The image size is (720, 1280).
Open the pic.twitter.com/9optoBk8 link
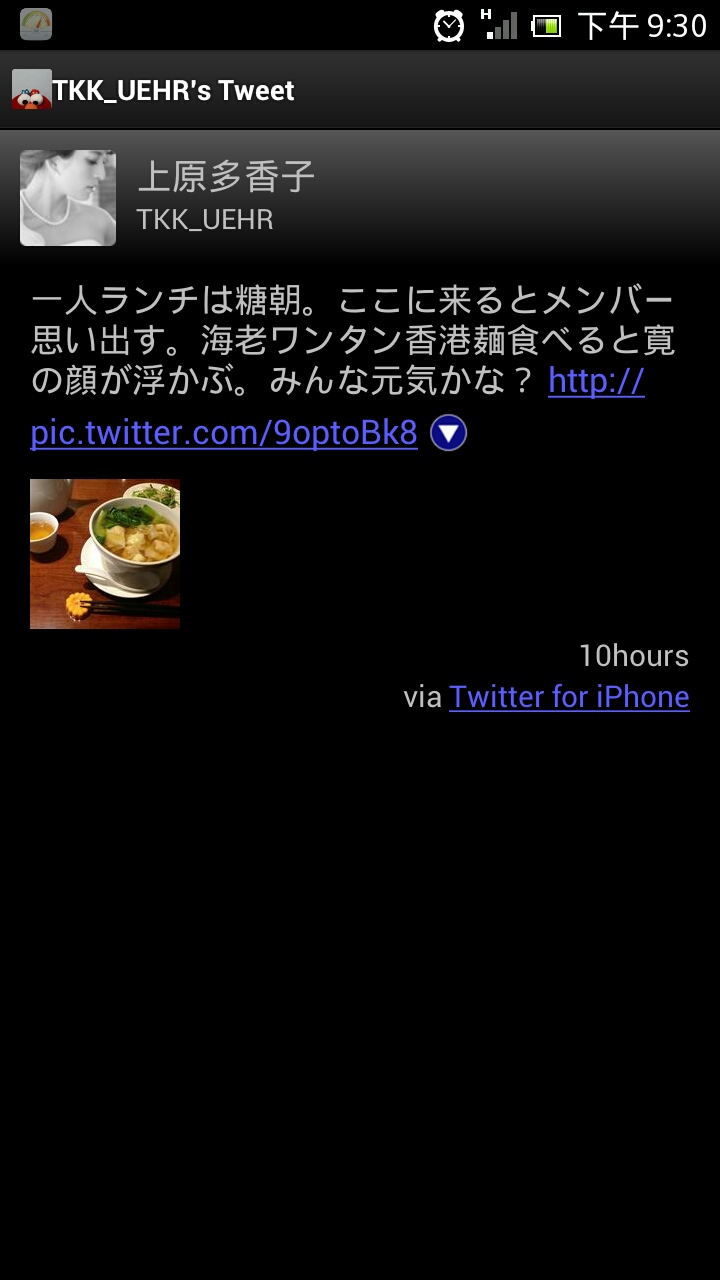[223, 433]
